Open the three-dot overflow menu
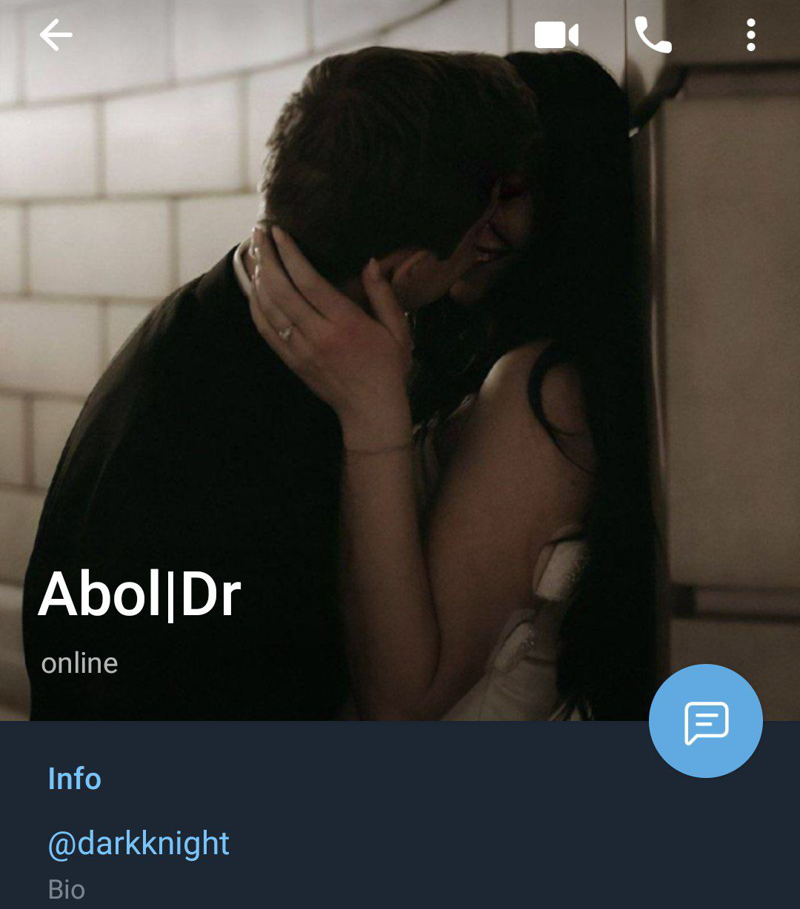This screenshot has width=800, height=909. coord(750,36)
